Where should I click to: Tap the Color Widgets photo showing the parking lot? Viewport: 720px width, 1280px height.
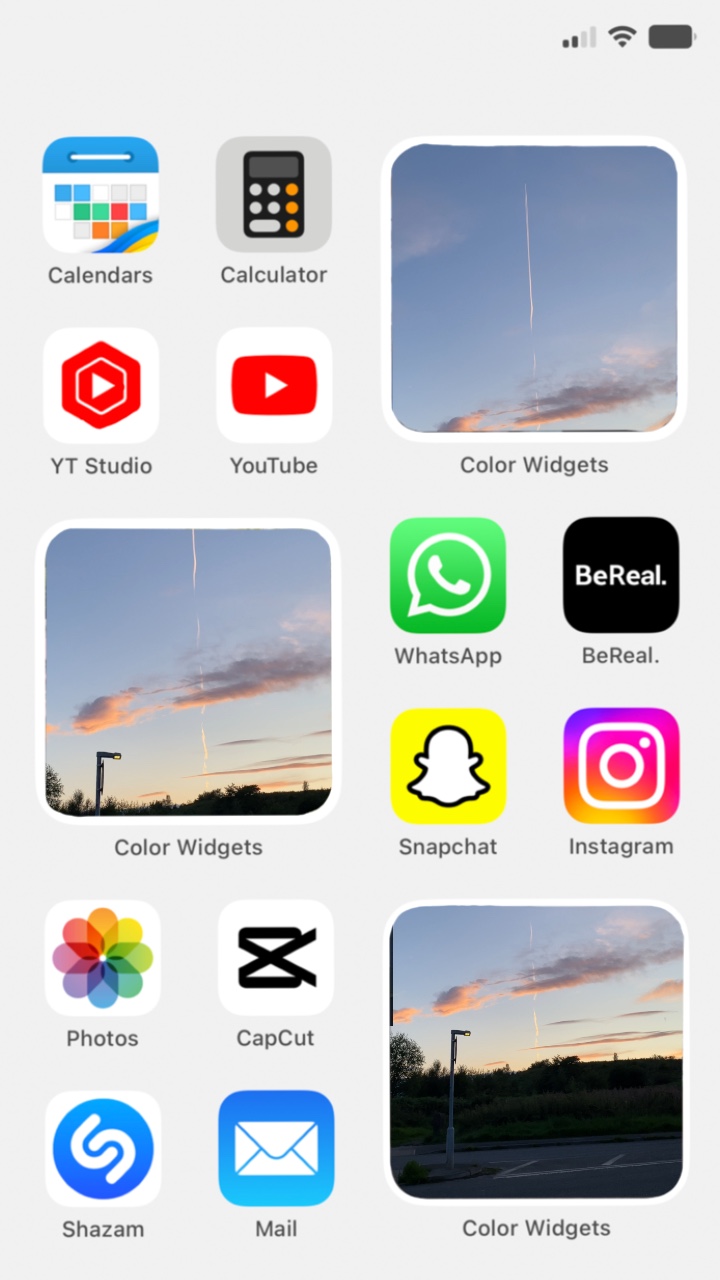click(536, 1052)
